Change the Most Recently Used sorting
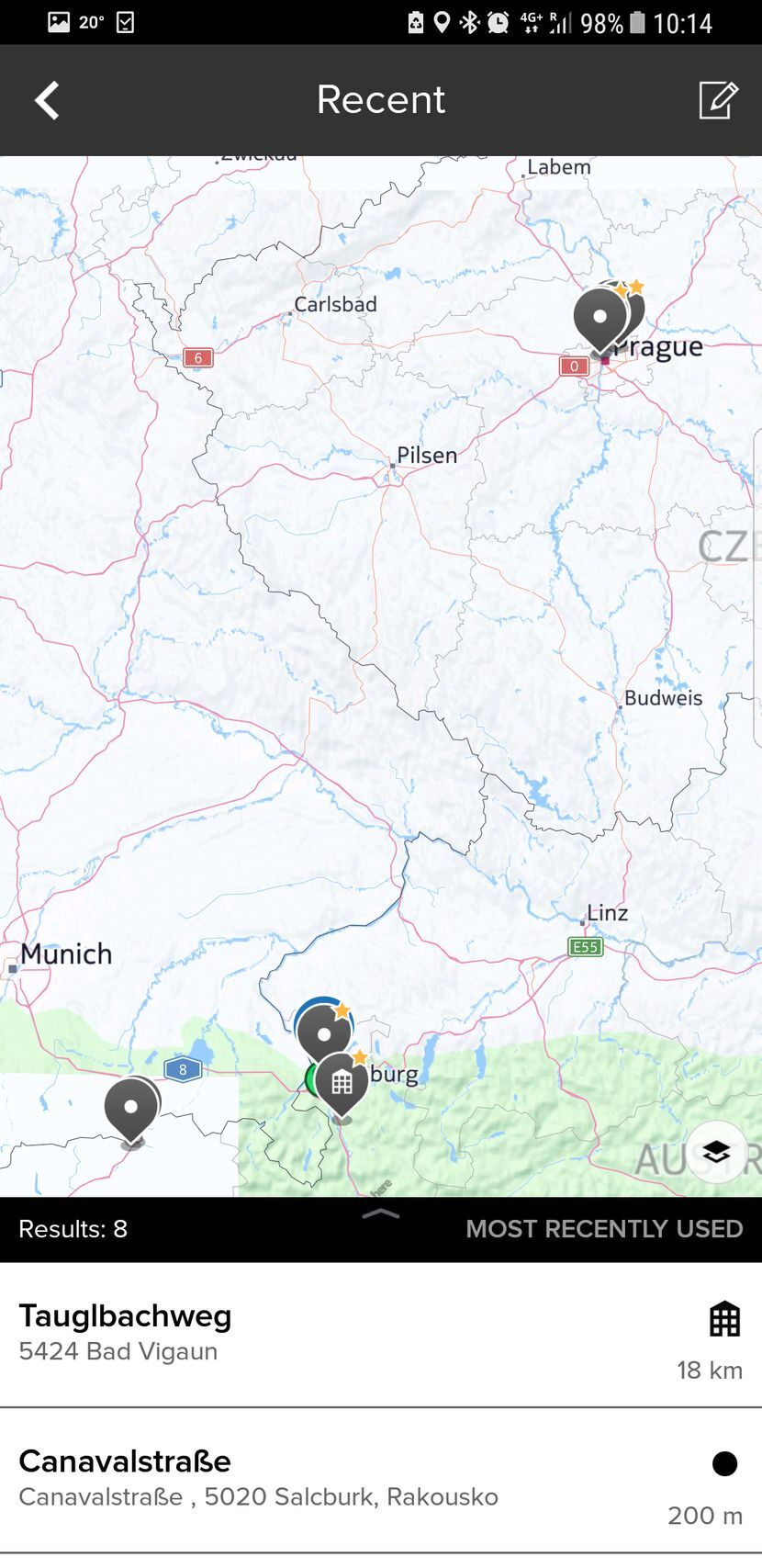The image size is (762, 1568). pyautogui.click(x=603, y=1229)
